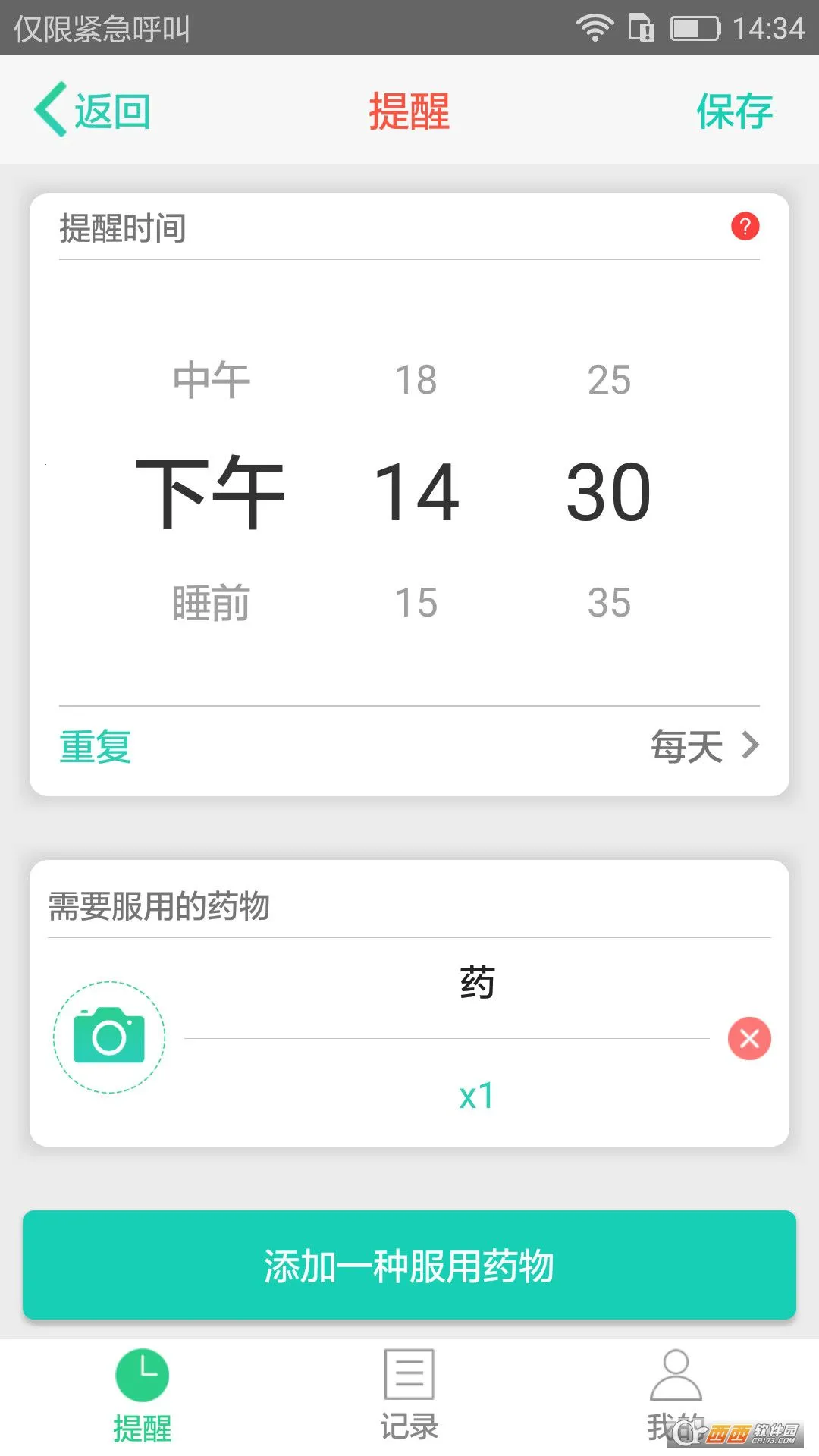Save the reminder using 保存
Screen dimensions: 819x1456
tap(733, 110)
